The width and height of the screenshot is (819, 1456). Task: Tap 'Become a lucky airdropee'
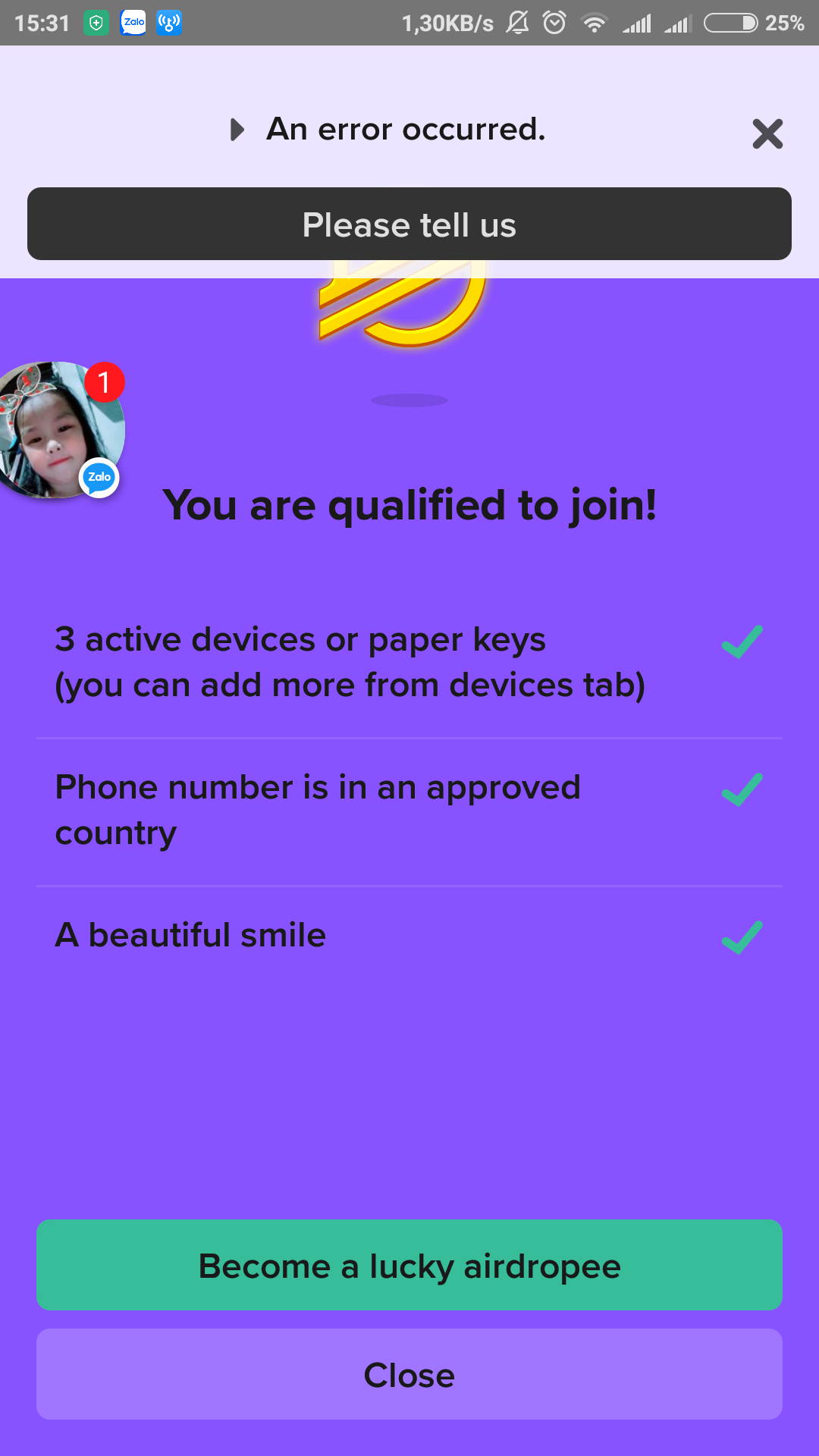[x=409, y=1265]
